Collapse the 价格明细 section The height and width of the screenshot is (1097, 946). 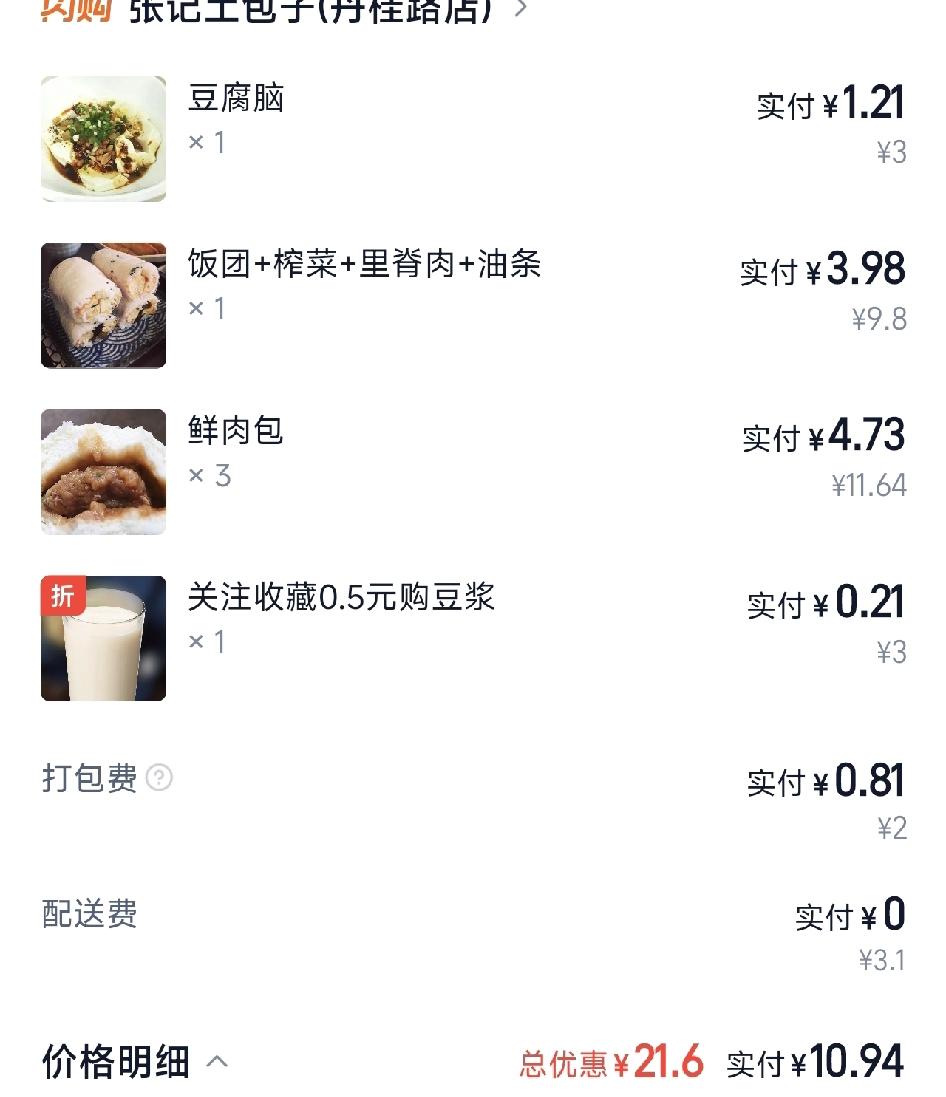(217, 1062)
